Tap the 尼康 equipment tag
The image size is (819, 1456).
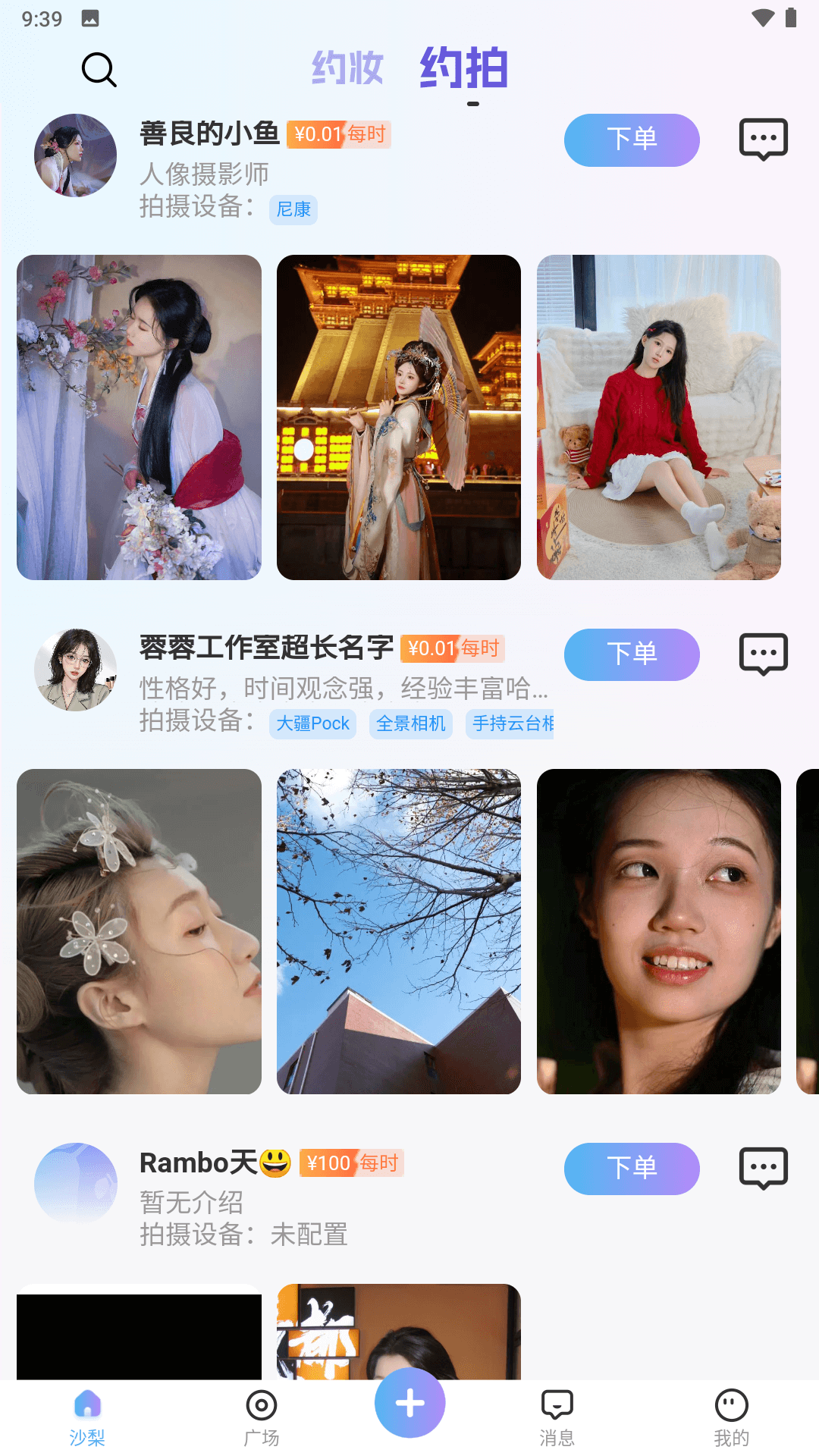pyautogui.click(x=293, y=209)
